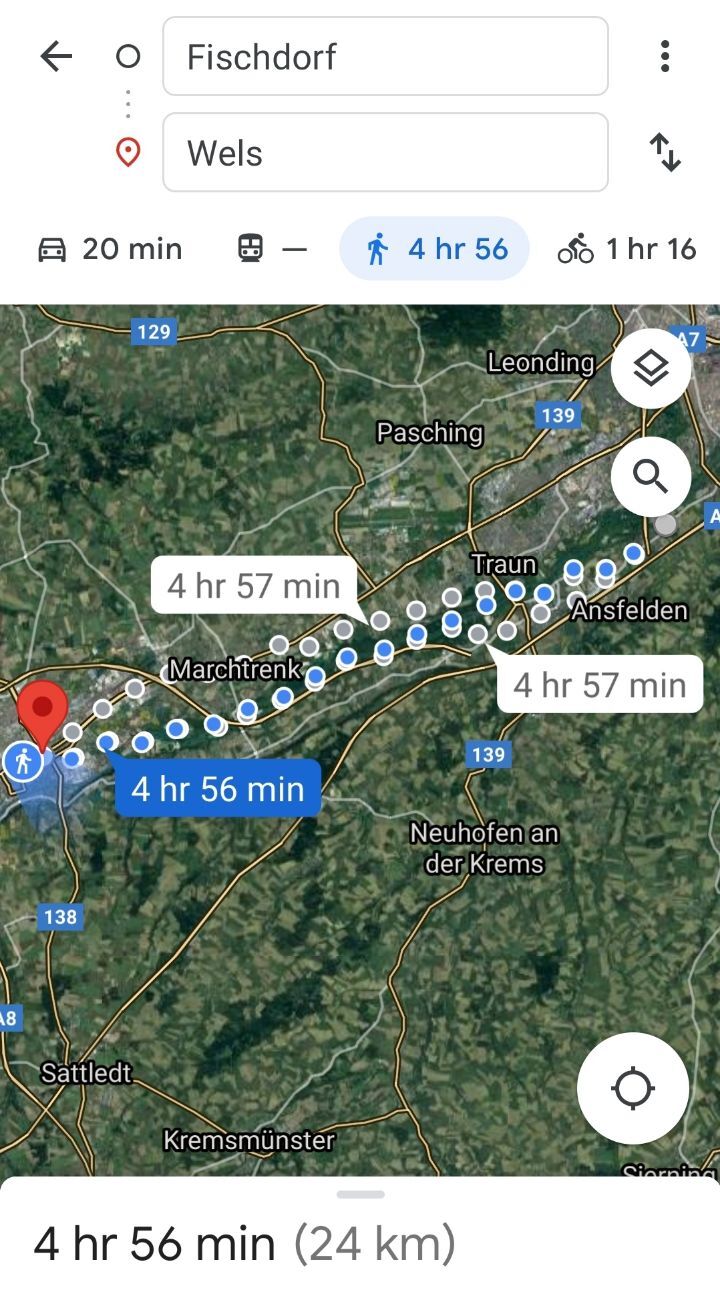The image size is (720, 1294).
Task: Swap start and destination
Action: pyautogui.click(x=664, y=152)
